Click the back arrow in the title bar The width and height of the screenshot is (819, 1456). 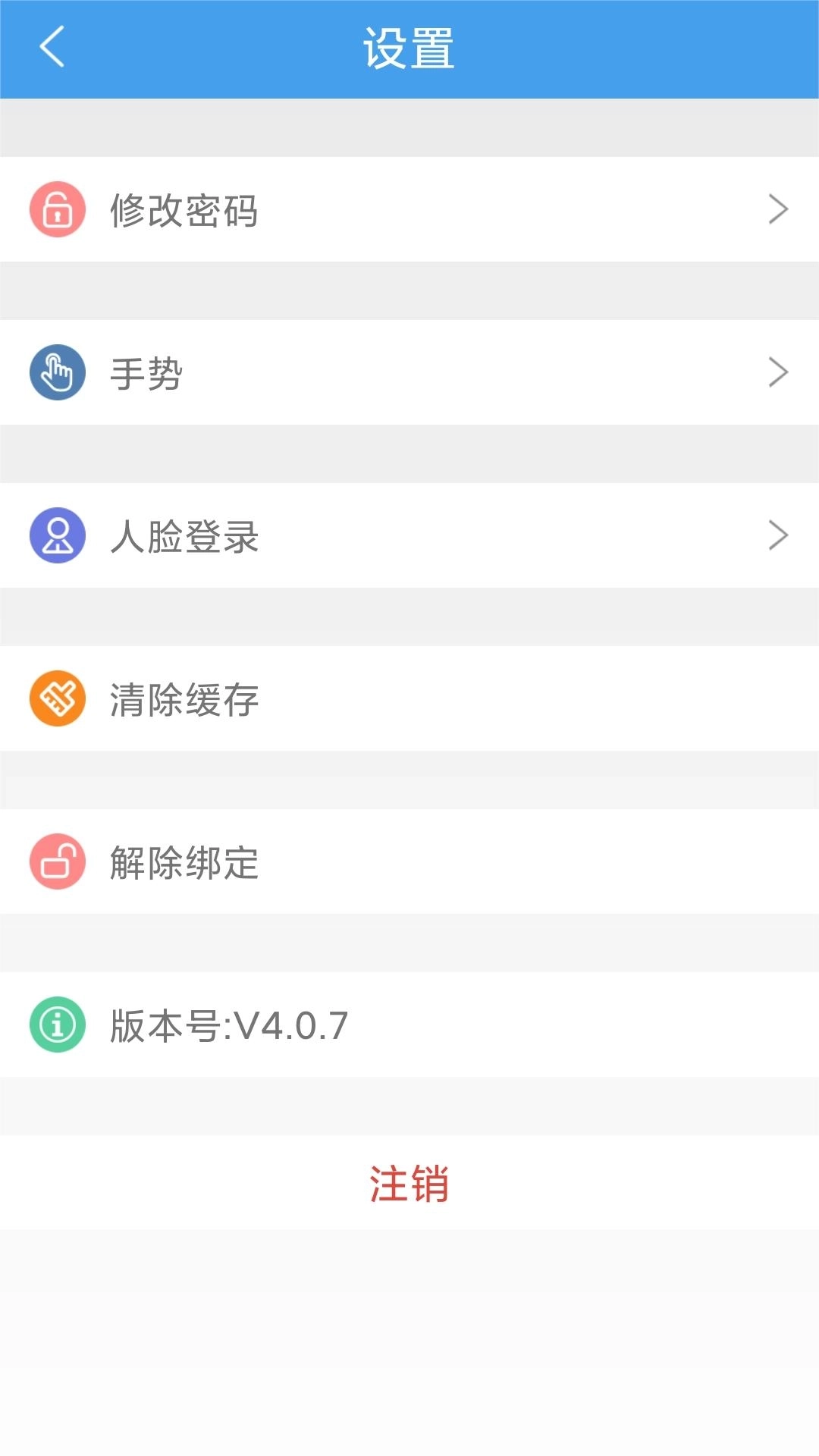pyautogui.click(x=52, y=47)
